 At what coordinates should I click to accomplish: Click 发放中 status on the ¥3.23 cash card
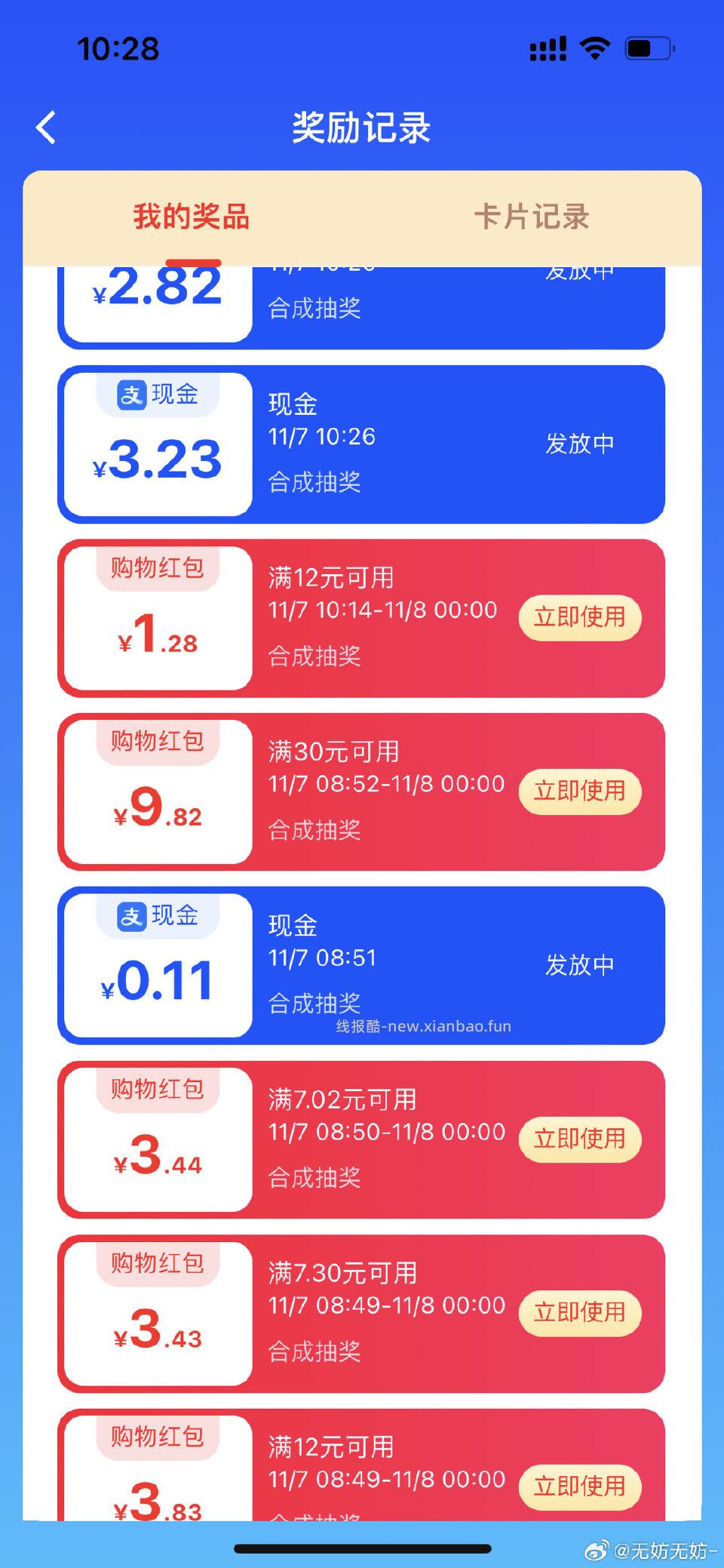[x=578, y=444]
